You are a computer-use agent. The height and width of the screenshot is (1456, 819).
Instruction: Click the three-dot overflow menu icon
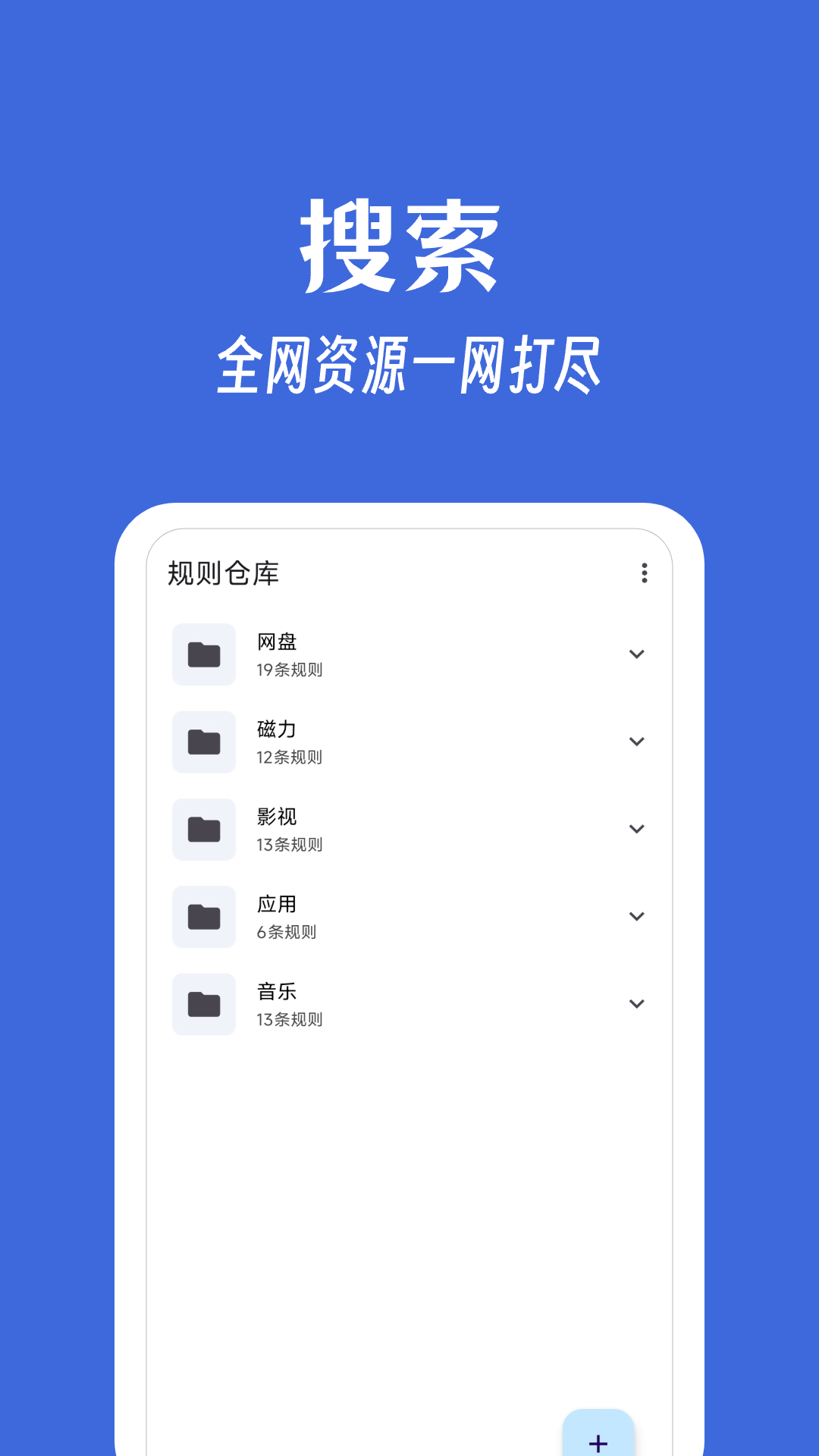pyautogui.click(x=644, y=574)
